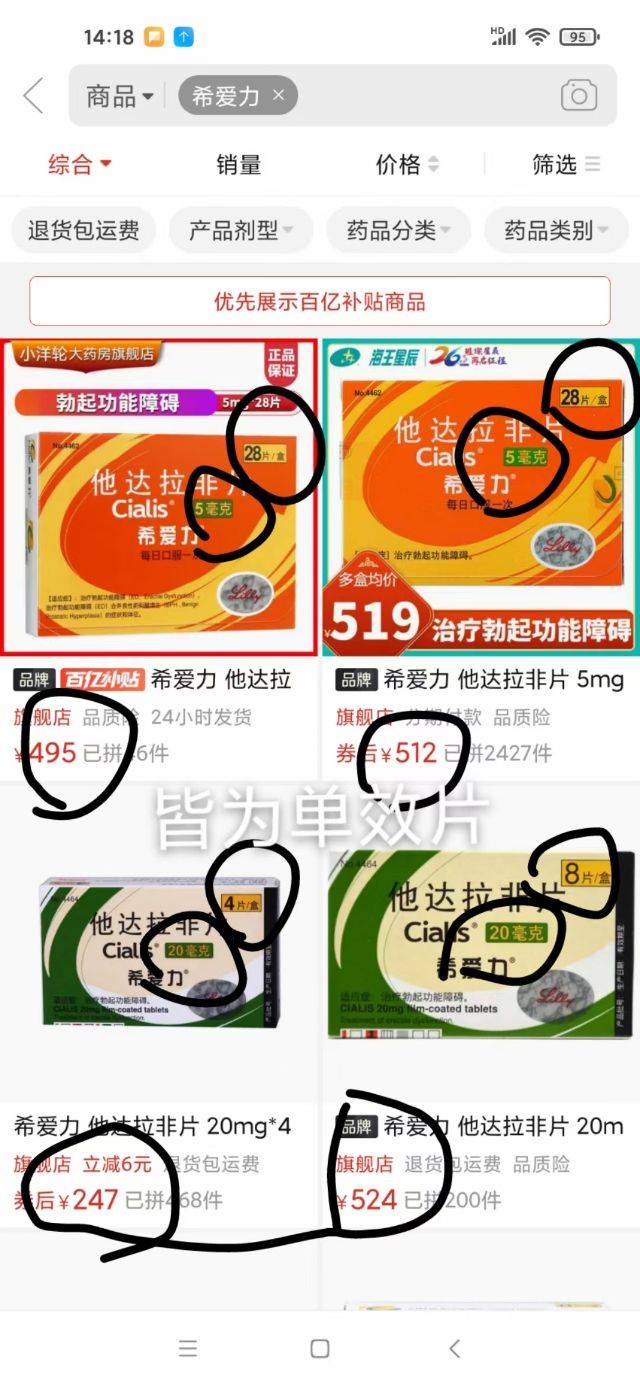Open the 筛选 filter panel
The height and width of the screenshot is (1387, 640).
[x=565, y=165]
